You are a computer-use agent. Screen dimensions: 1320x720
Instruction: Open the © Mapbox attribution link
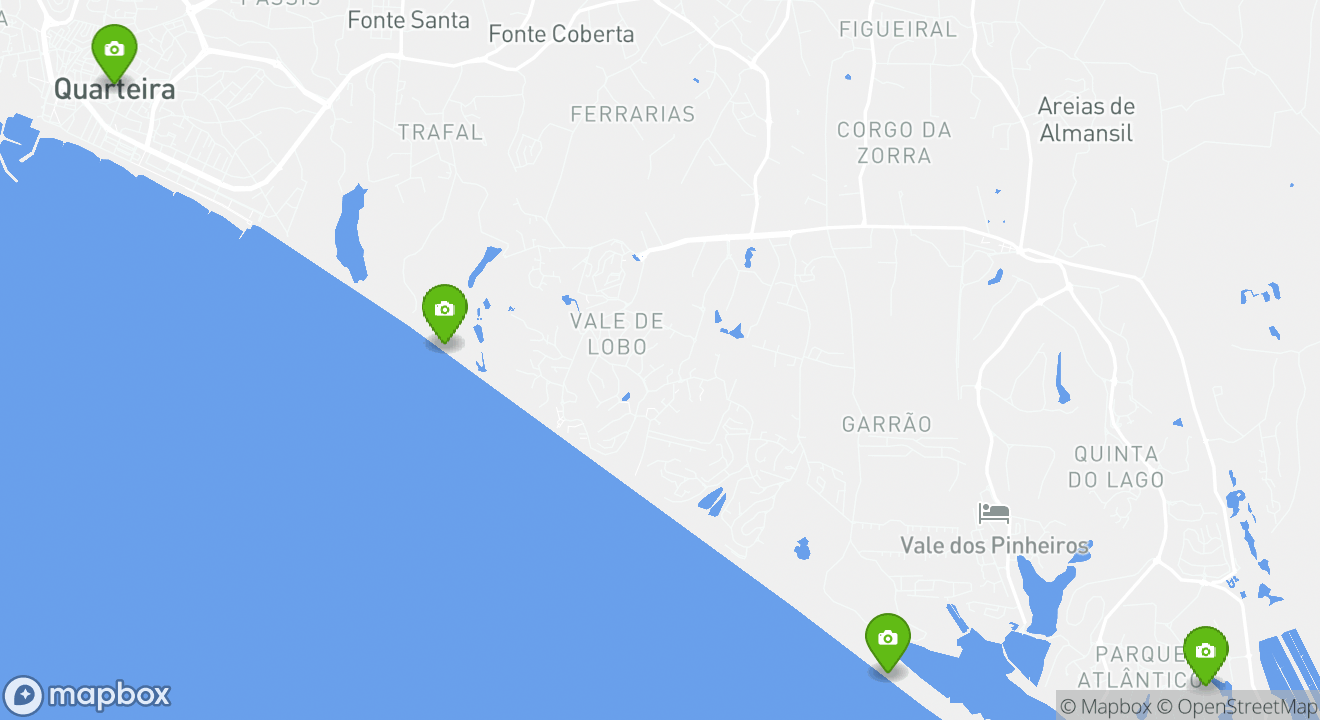pyautogui.click(x=1105, y=707)
